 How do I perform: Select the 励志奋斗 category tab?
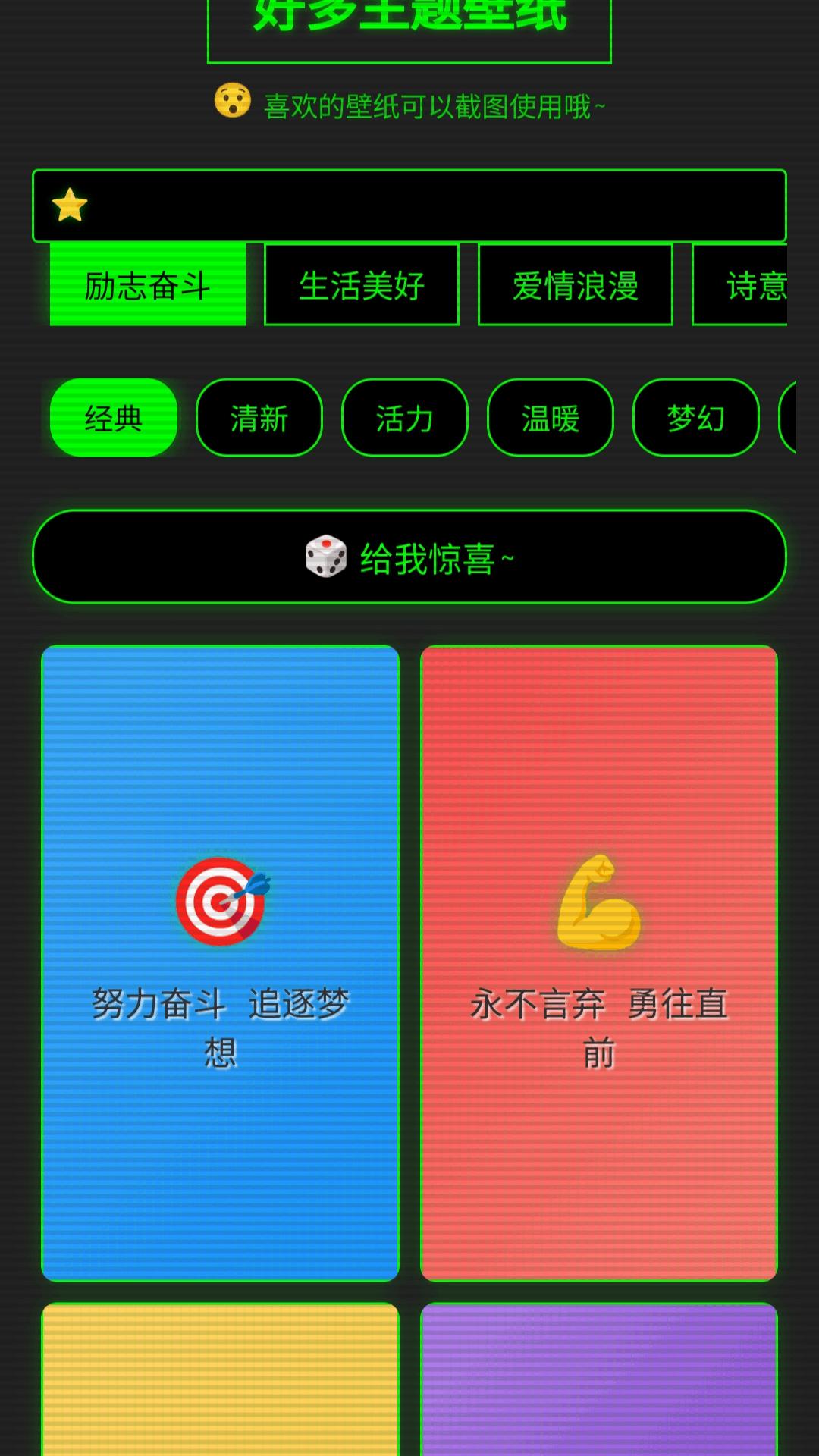pos(146,286)
